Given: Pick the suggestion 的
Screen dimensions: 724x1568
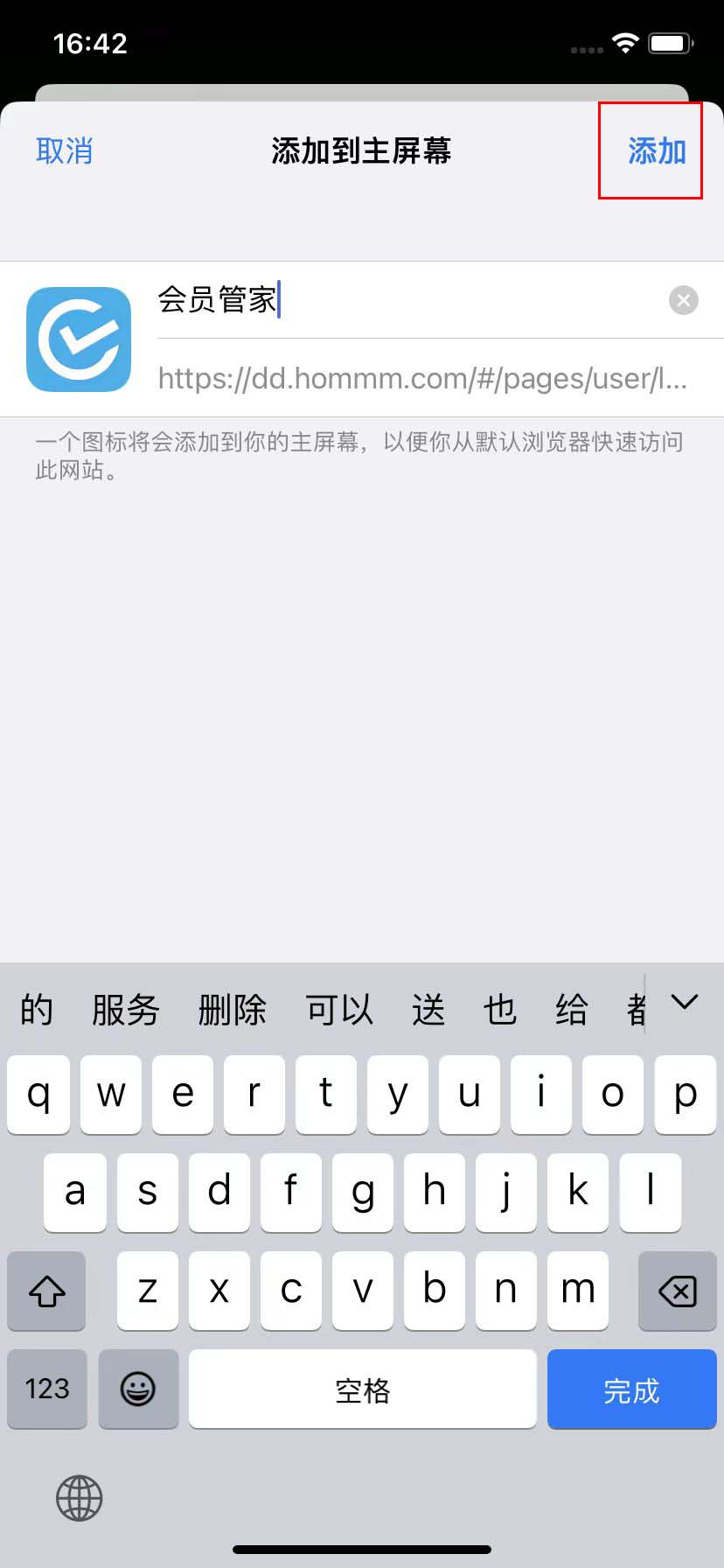Looking at the screenshot, I should pos(37,1010).
